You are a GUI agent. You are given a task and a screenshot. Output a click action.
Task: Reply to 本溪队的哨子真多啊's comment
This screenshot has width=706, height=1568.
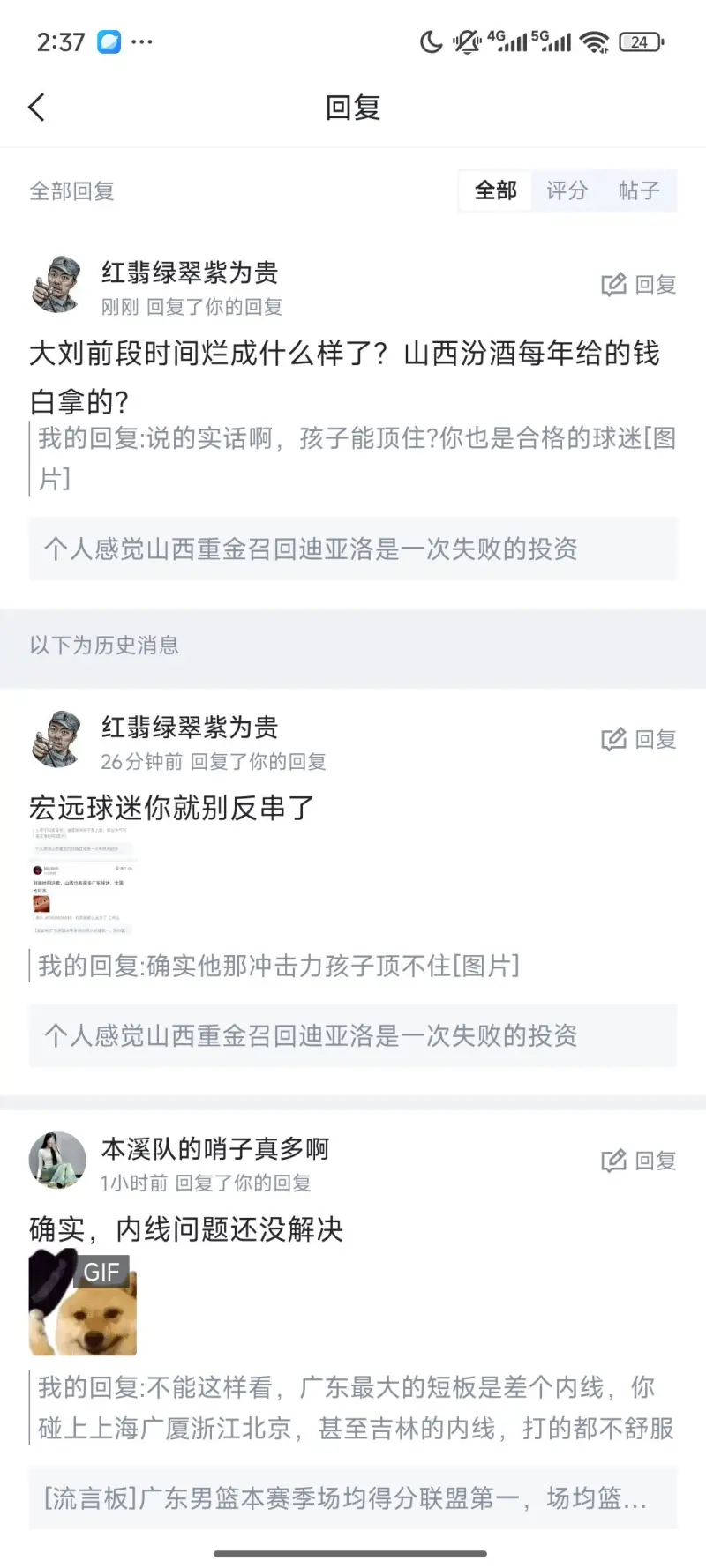click(639, 1161)
